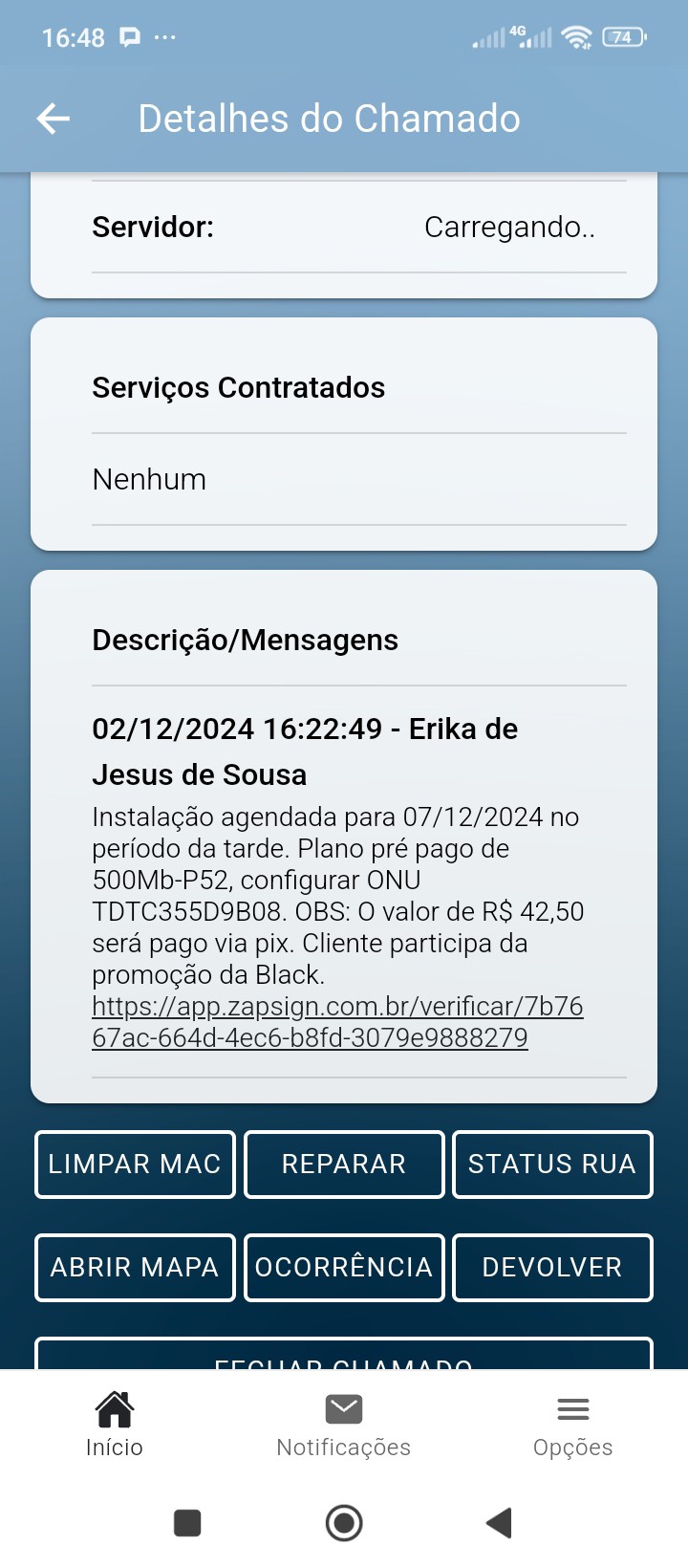Open the zapsign verification link
Viewport: 688px width, 1568px height.
pos(336,1021)
